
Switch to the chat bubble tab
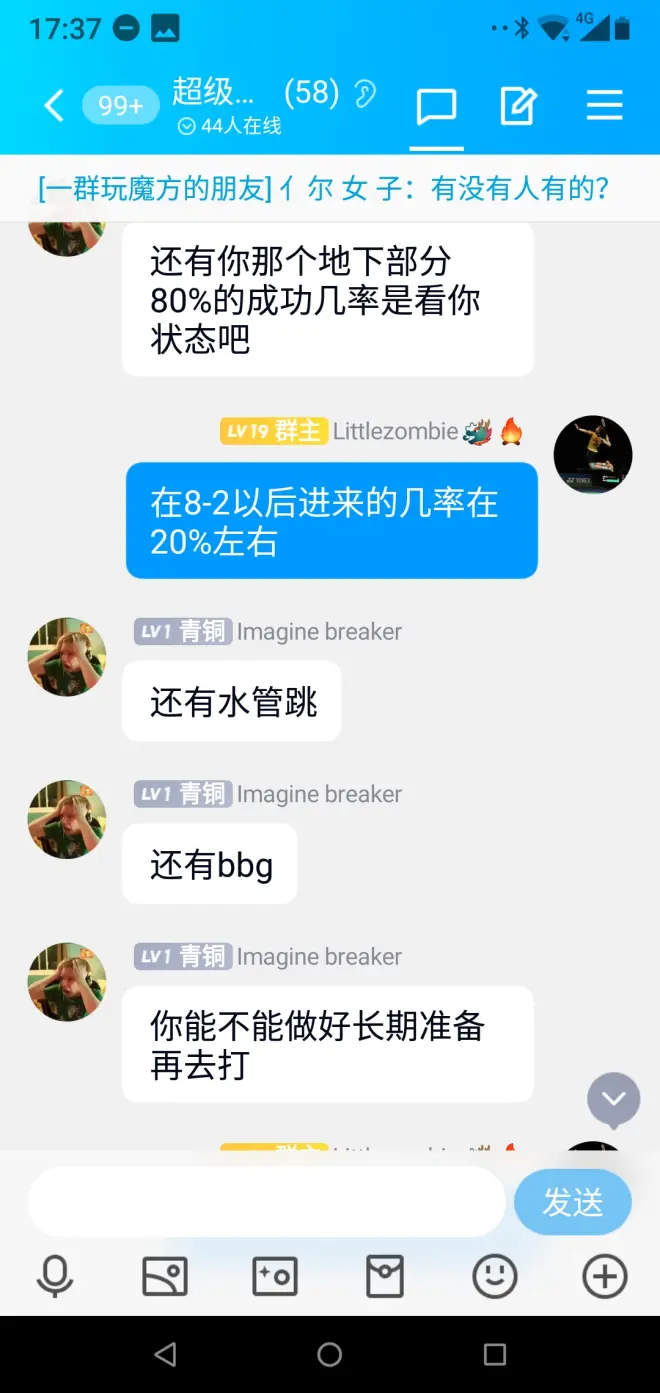coord(436,106)
